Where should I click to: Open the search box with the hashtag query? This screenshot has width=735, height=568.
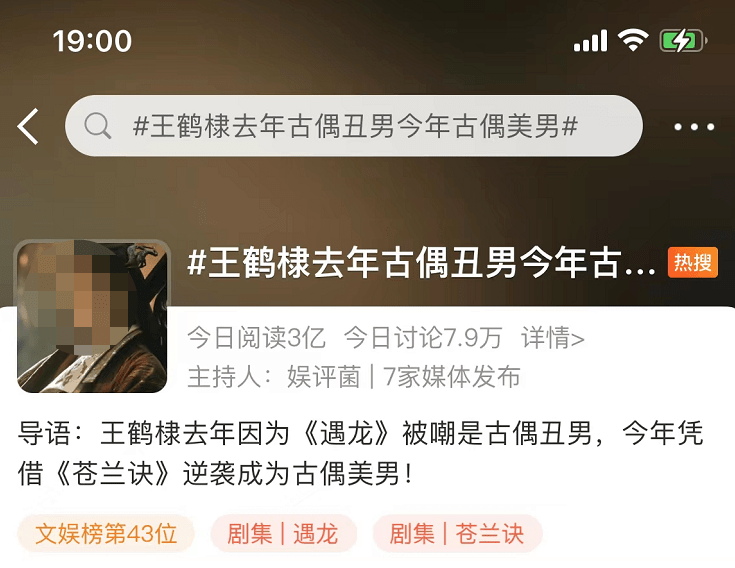tap(353, 126)
